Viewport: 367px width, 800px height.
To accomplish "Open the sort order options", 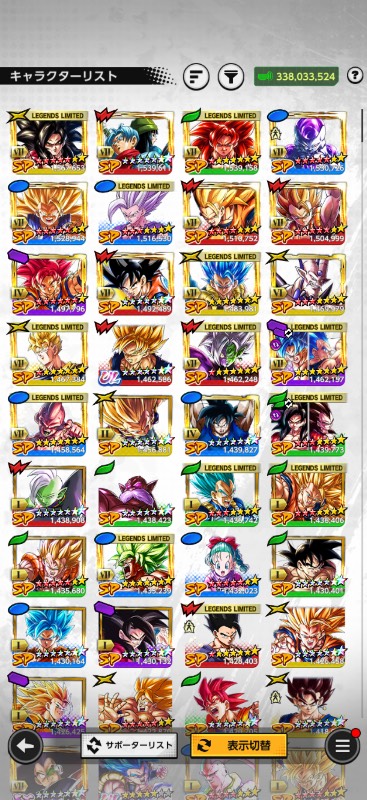I will tap(196, 77).
